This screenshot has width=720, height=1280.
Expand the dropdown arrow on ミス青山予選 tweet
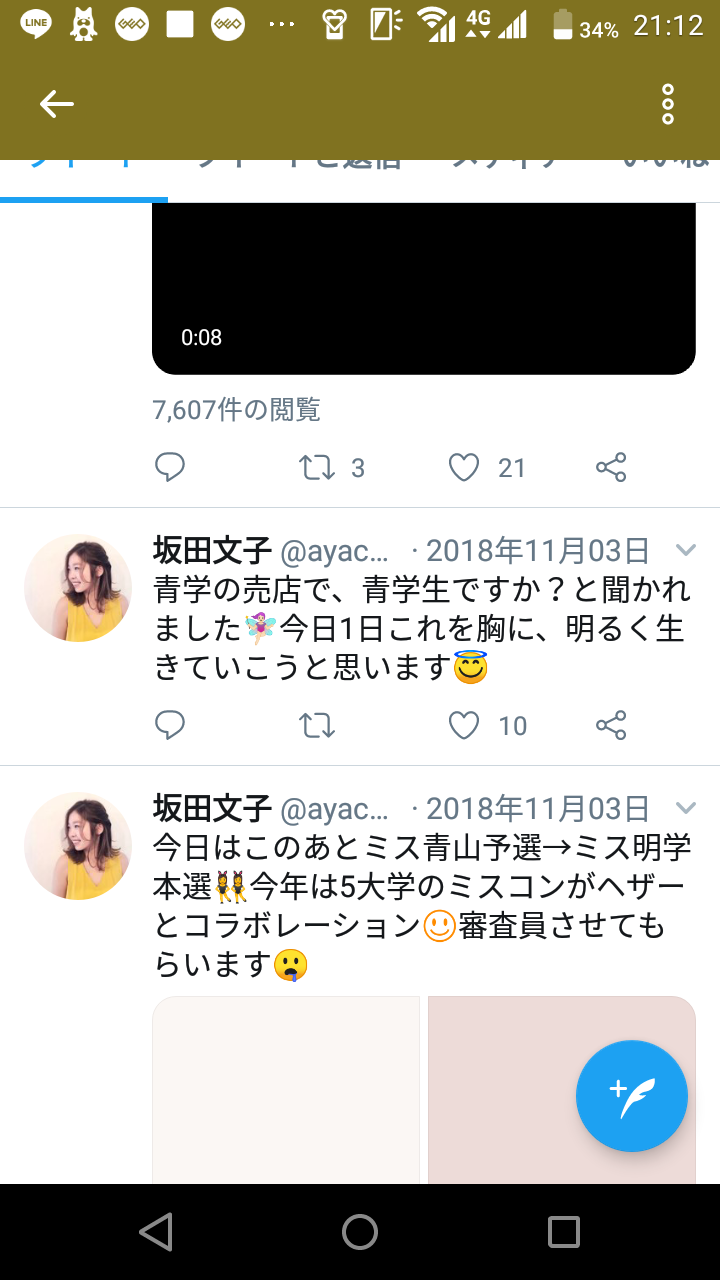click(x=685, y=808)
